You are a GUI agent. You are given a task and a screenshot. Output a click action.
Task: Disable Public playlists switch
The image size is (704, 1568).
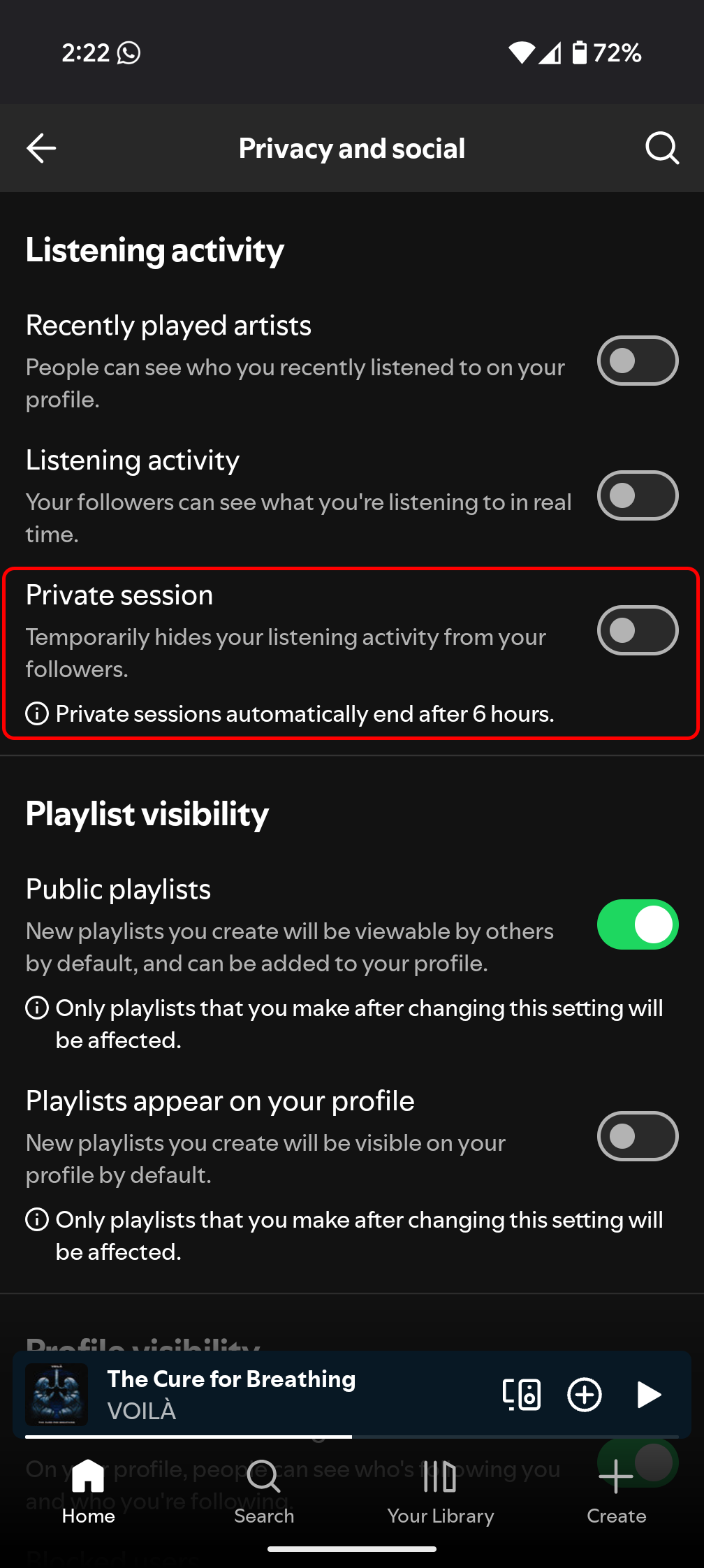pos(637,924)
